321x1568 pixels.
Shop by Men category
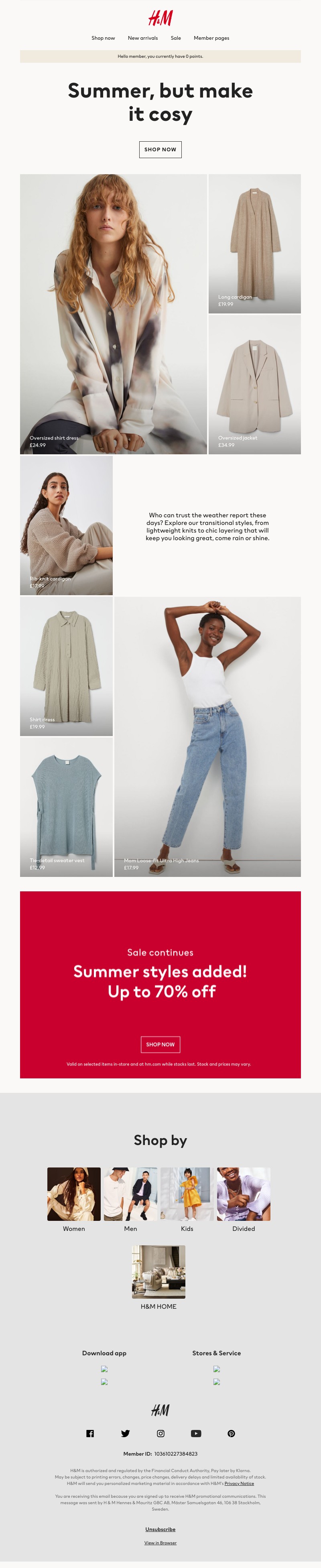pos(130,1194)
